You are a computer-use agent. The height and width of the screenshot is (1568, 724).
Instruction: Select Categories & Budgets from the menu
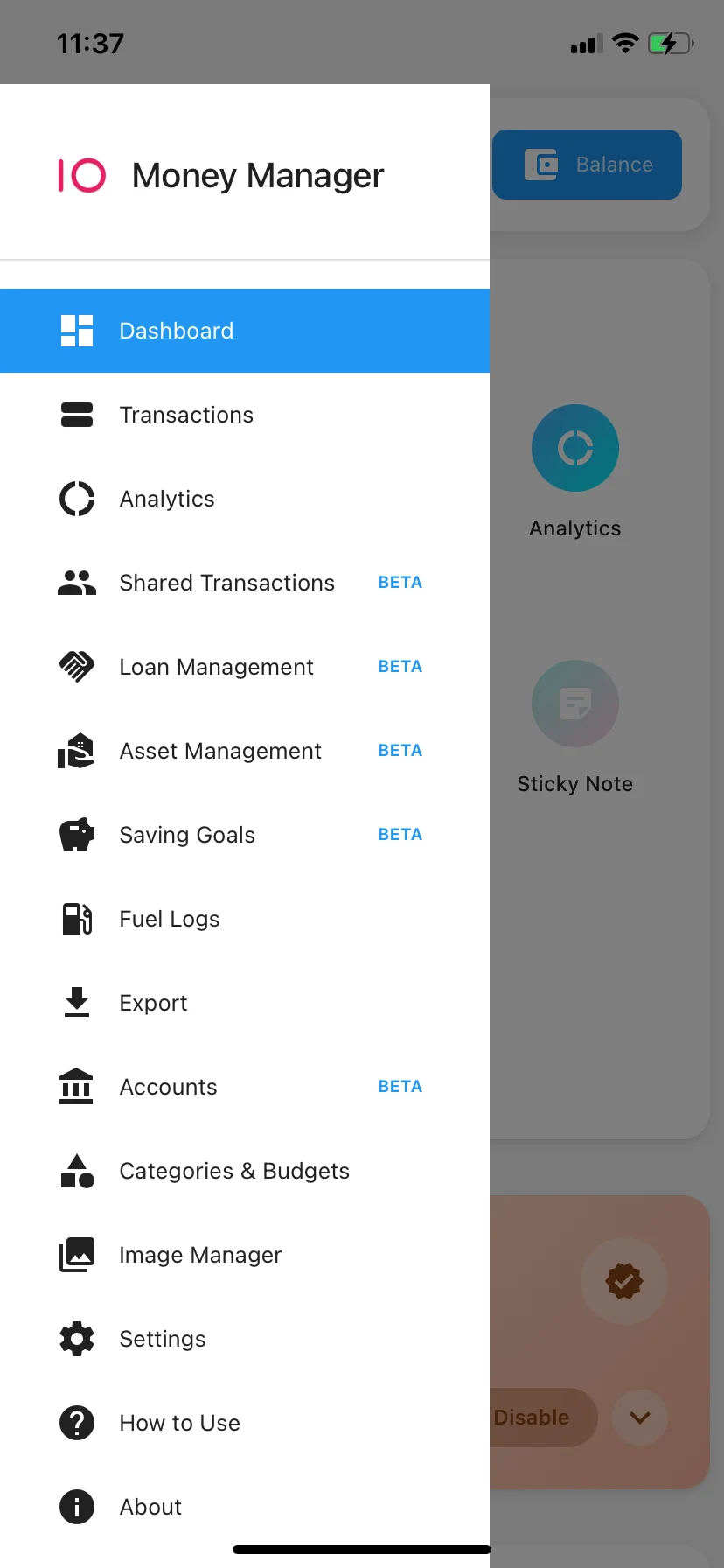coord(233,1170)
